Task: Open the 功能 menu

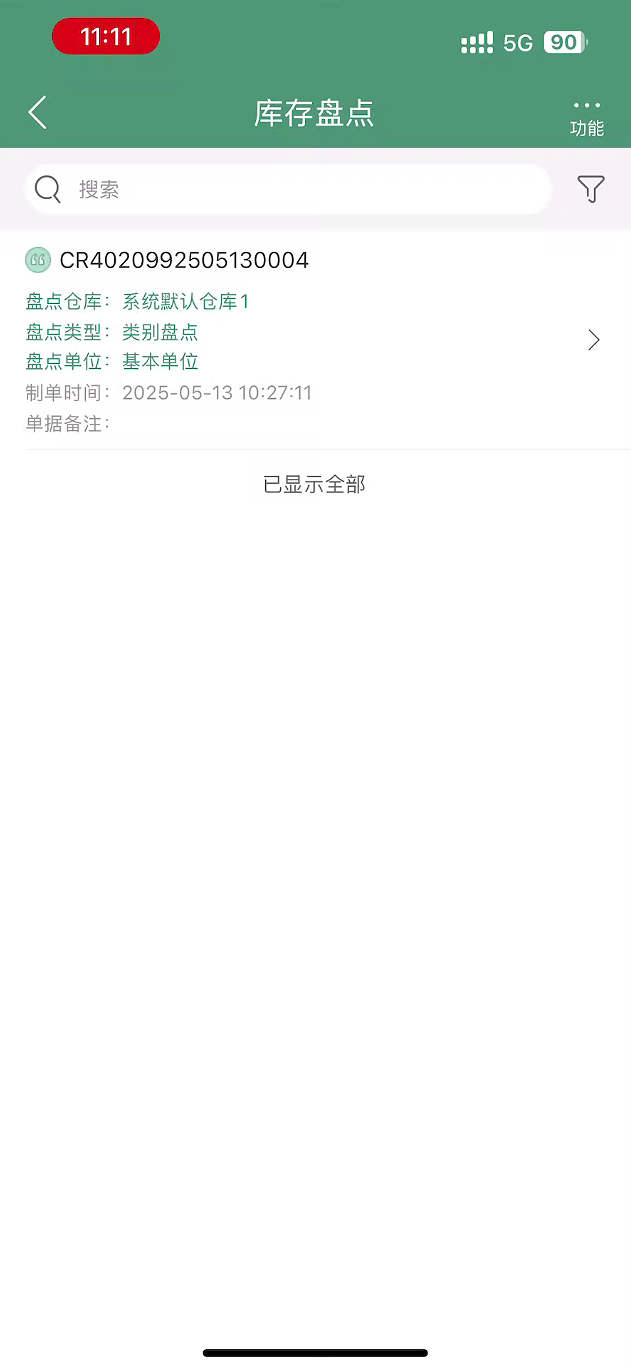Action: tap(587, 117)
